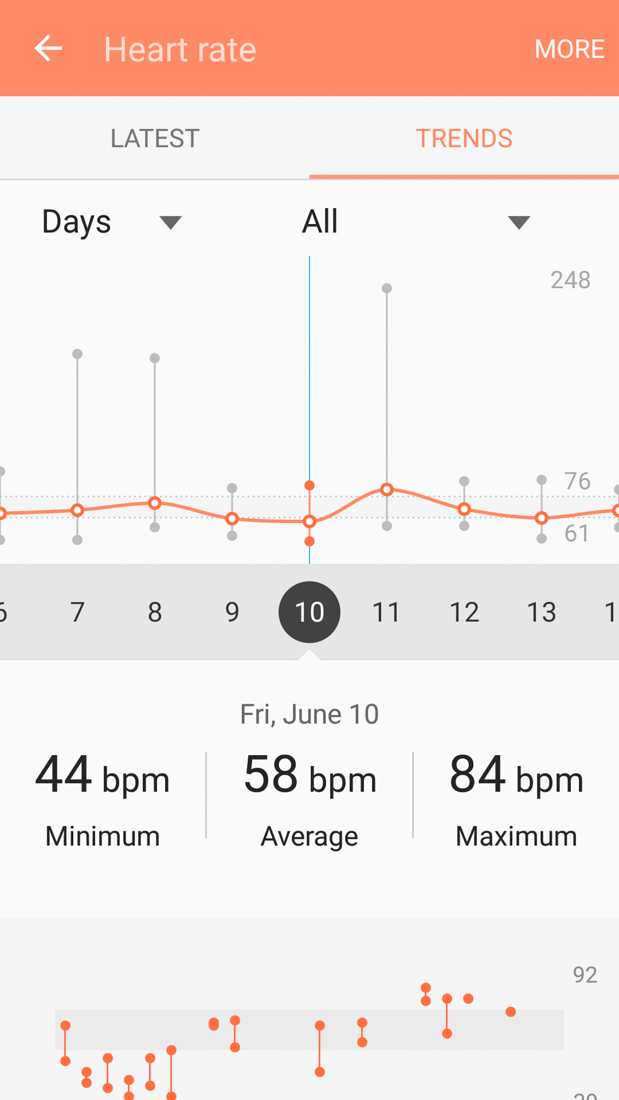619x1100 pixels.
Task: Choose day 9 on the timeline
Action: [232, 612]
